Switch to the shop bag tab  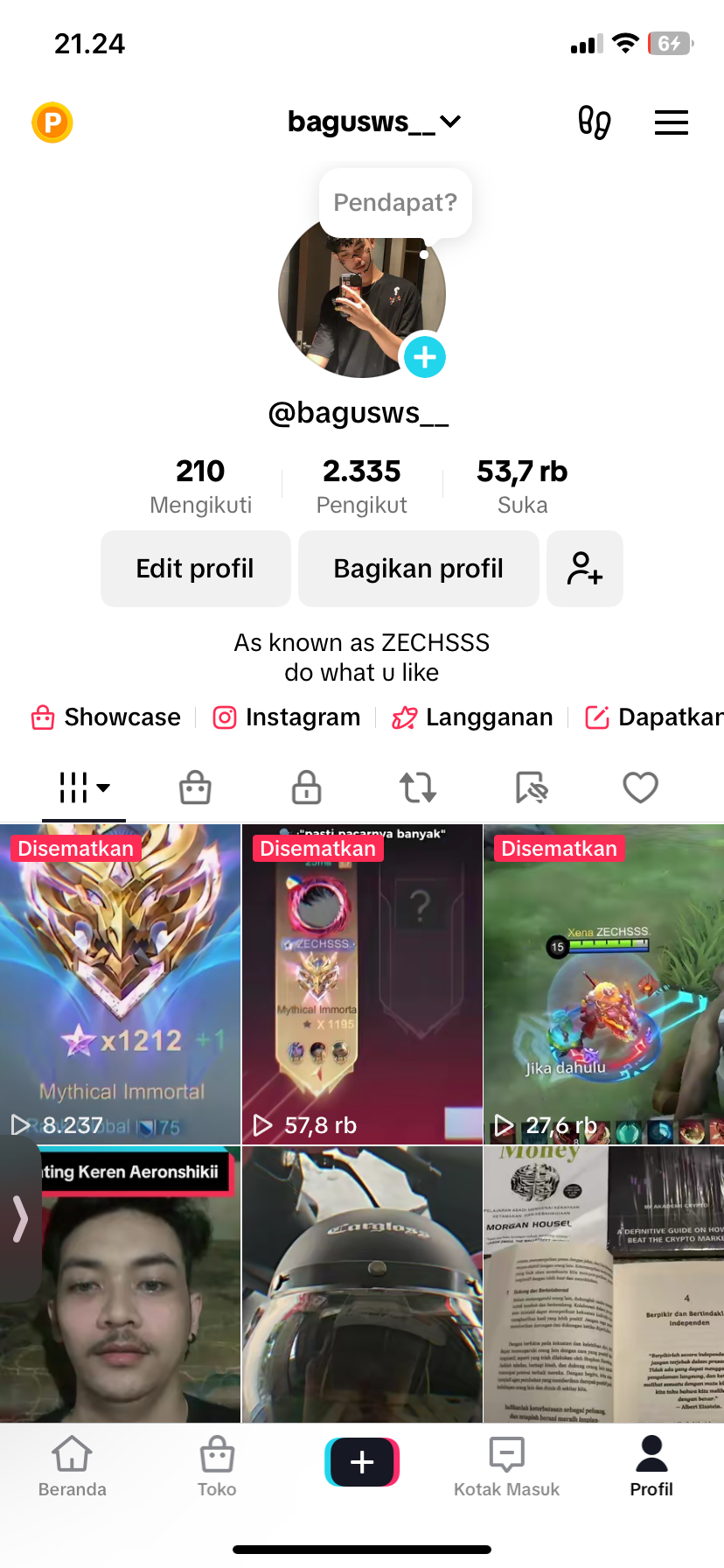tap(195, 787)
